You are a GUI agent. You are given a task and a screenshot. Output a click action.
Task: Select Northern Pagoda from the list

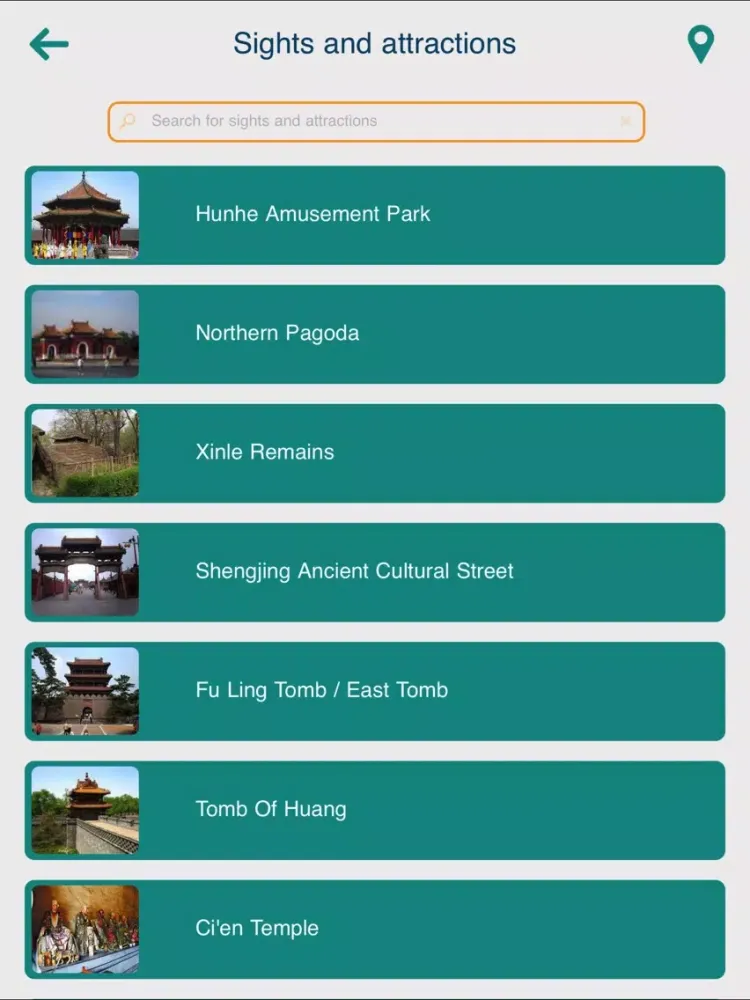pos(375,334)
